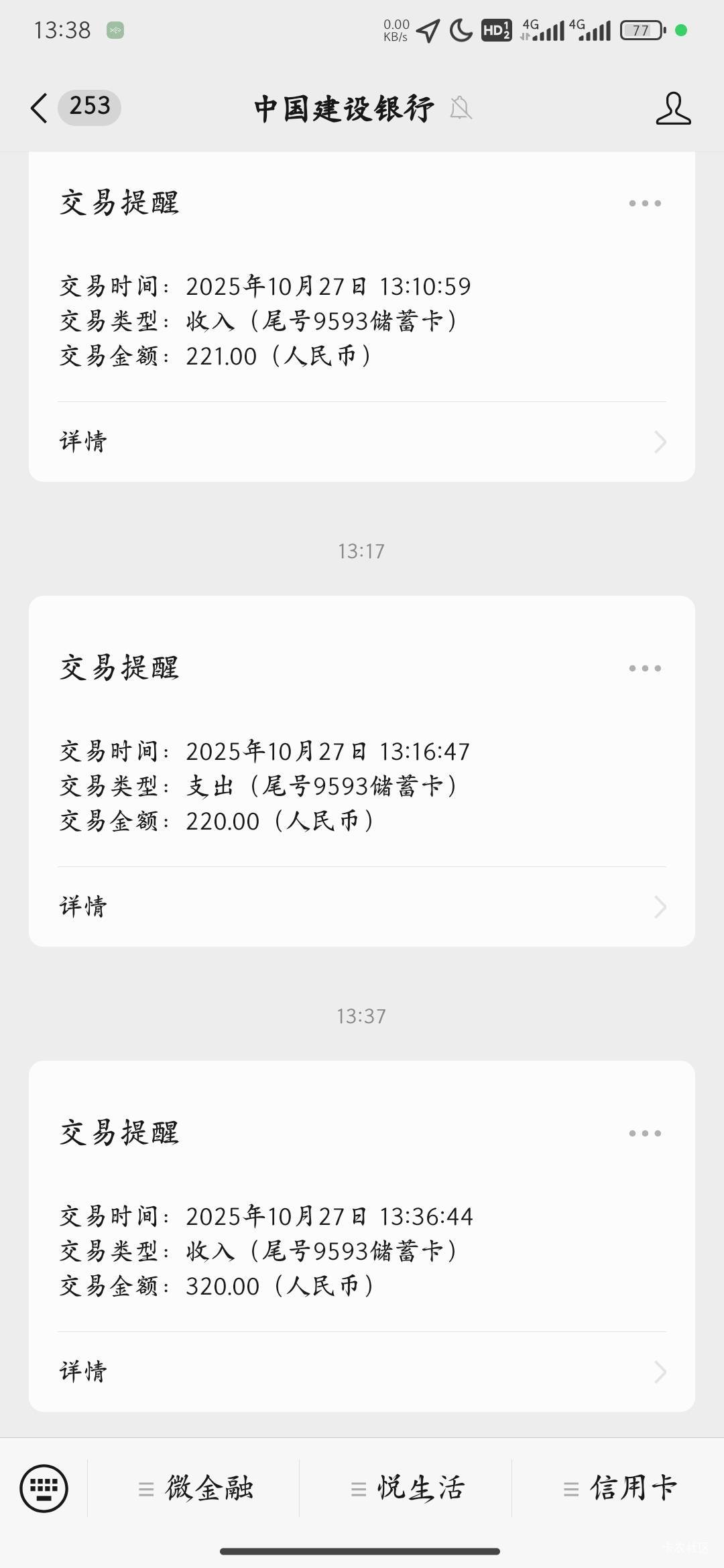Viewport: 724px width, 1568px height.
Task: Go back to the chat list
Action: 40,108
